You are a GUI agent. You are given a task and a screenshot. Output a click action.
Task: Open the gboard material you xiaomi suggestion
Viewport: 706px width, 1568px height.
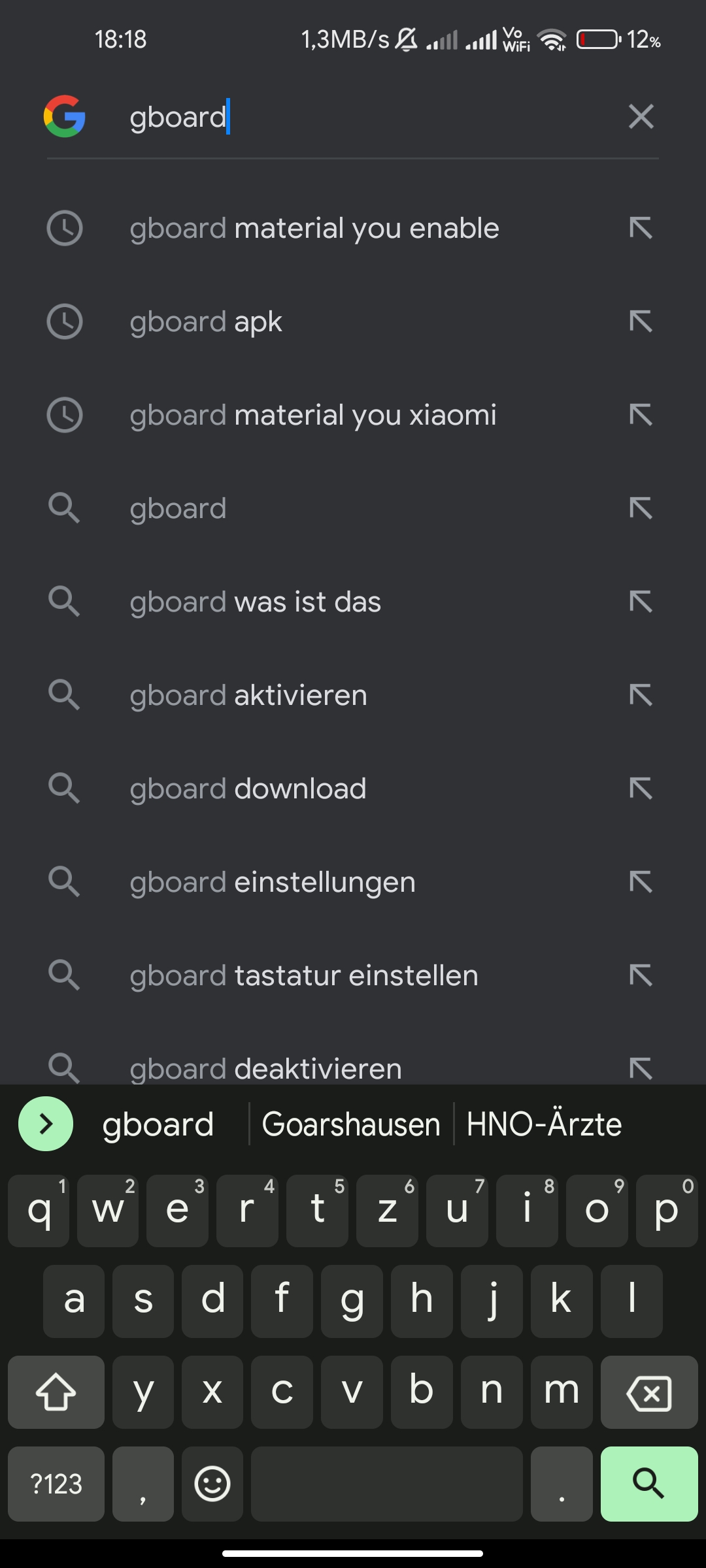click(353, 416)
